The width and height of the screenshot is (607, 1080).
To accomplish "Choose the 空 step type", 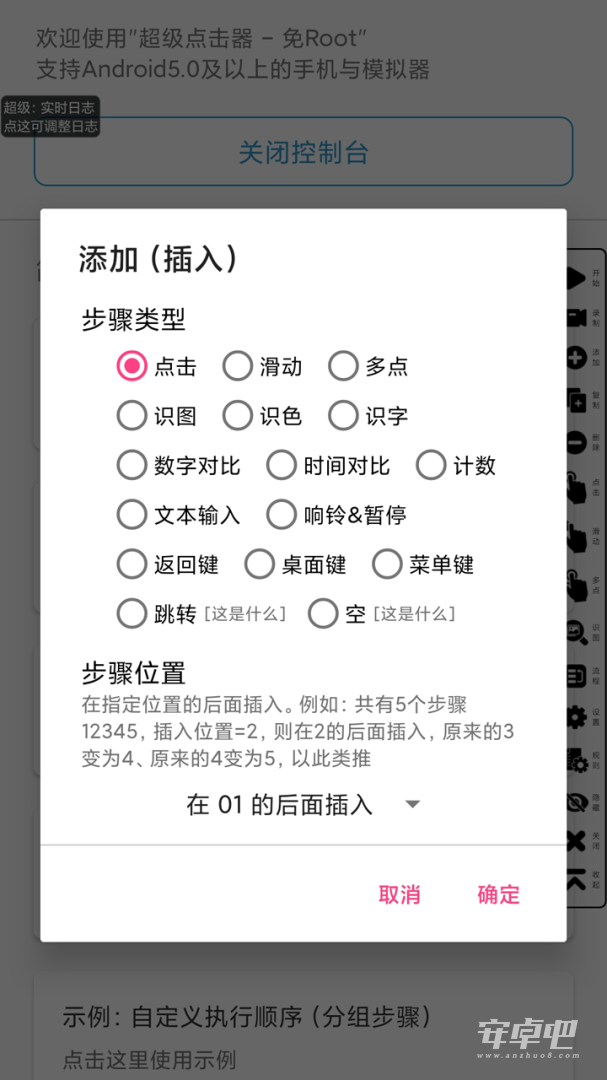I will [x=323, y=613].
